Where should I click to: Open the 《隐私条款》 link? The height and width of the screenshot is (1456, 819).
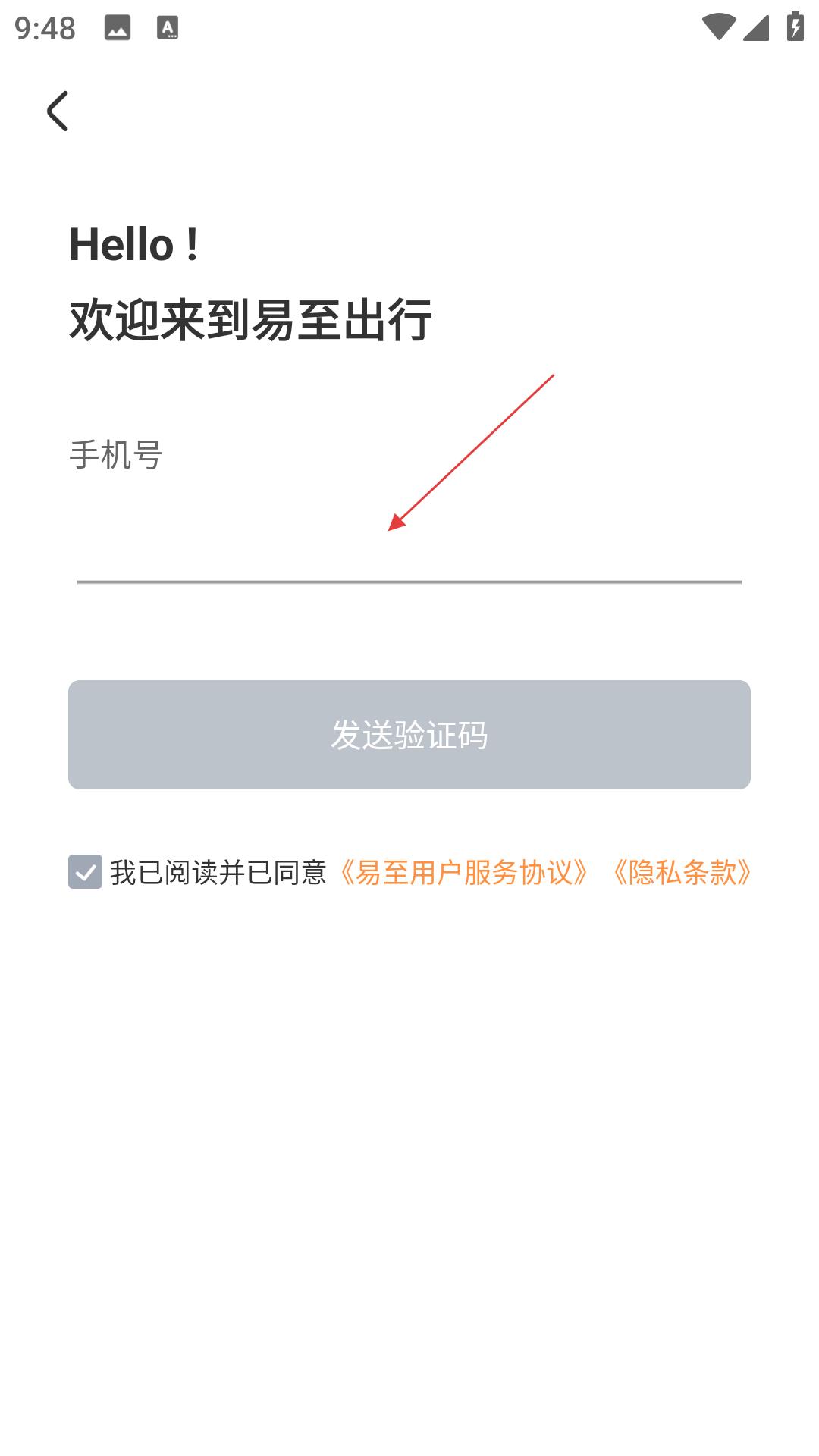682,872
